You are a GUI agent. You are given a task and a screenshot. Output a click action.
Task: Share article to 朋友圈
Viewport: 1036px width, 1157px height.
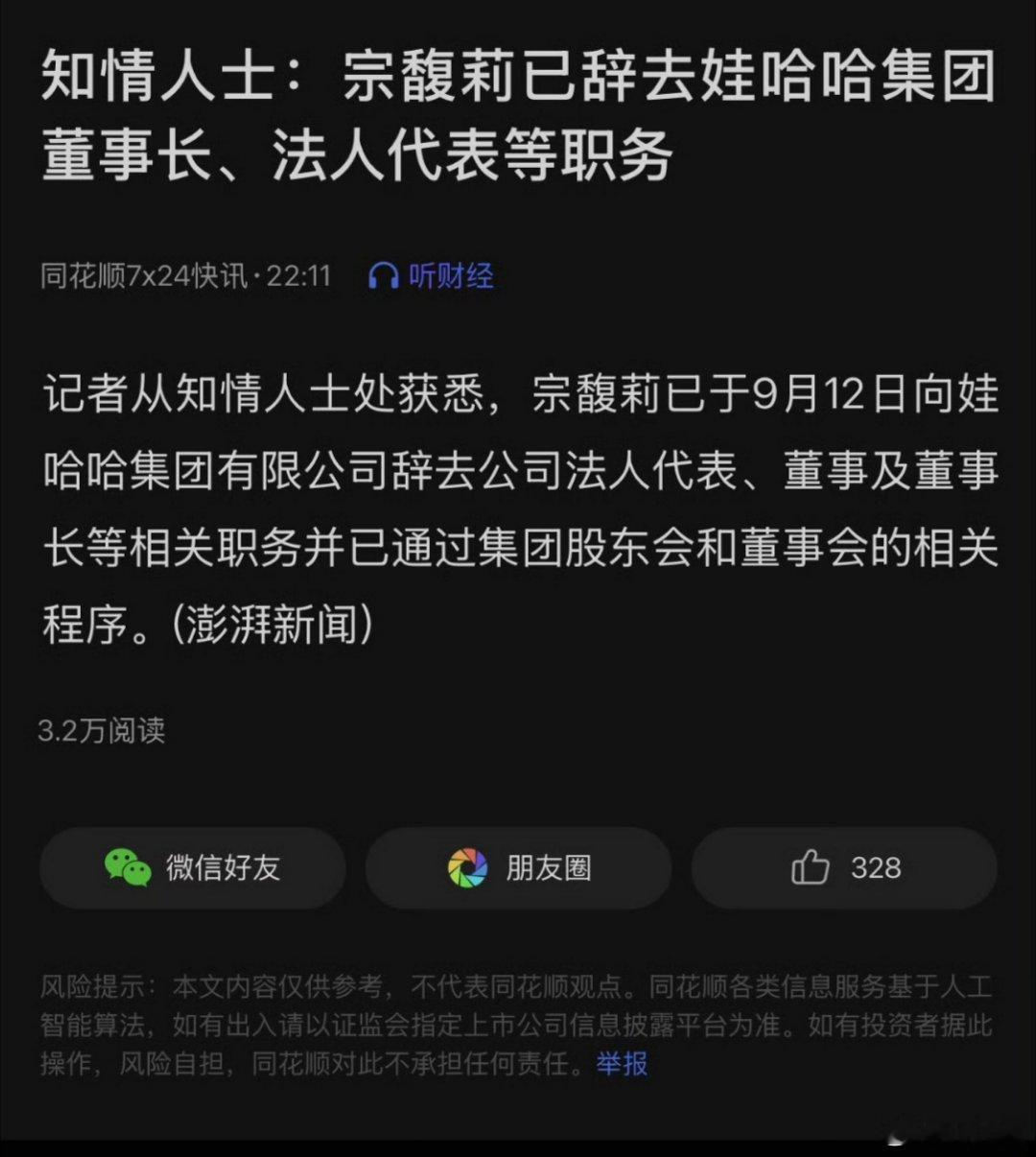[x=518, y=868]
